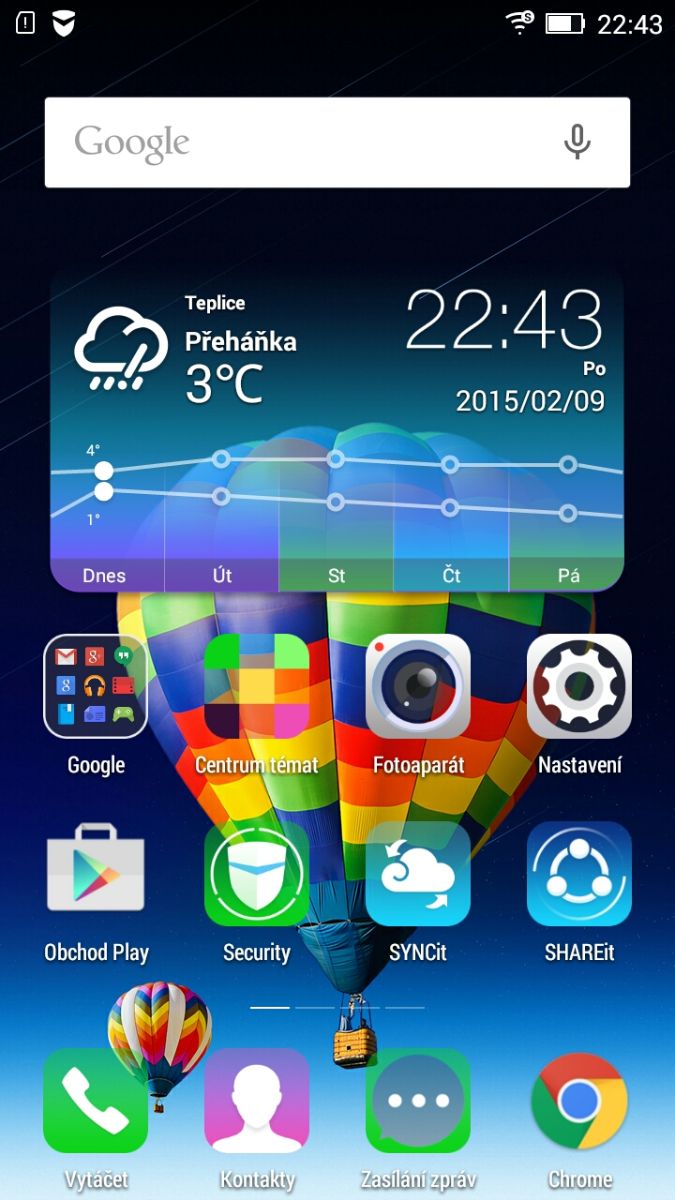This screenshot has height=1200, width=675.
Task: Tap the Google search box
Action: point(300,142)
